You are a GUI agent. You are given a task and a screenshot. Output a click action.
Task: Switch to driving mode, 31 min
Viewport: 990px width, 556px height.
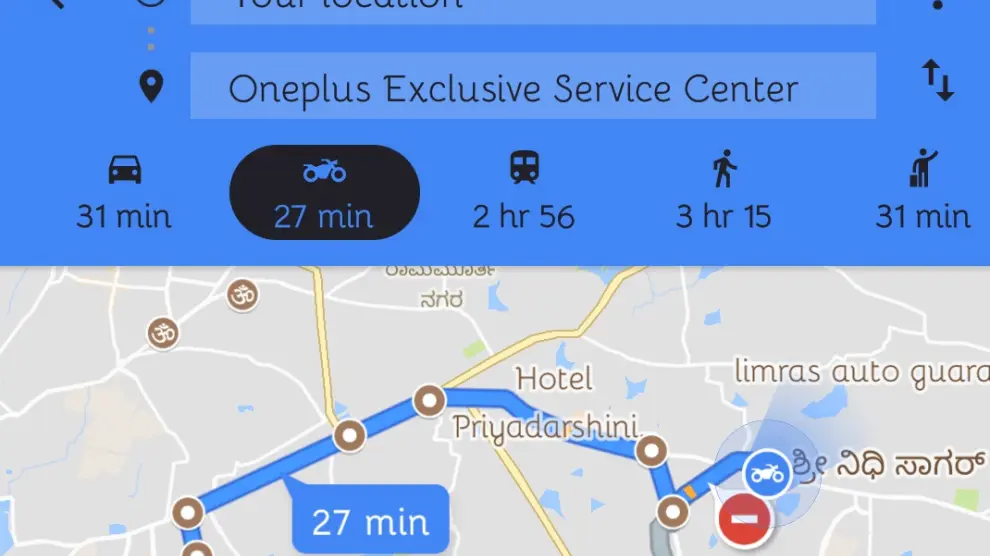pos(124,194)
